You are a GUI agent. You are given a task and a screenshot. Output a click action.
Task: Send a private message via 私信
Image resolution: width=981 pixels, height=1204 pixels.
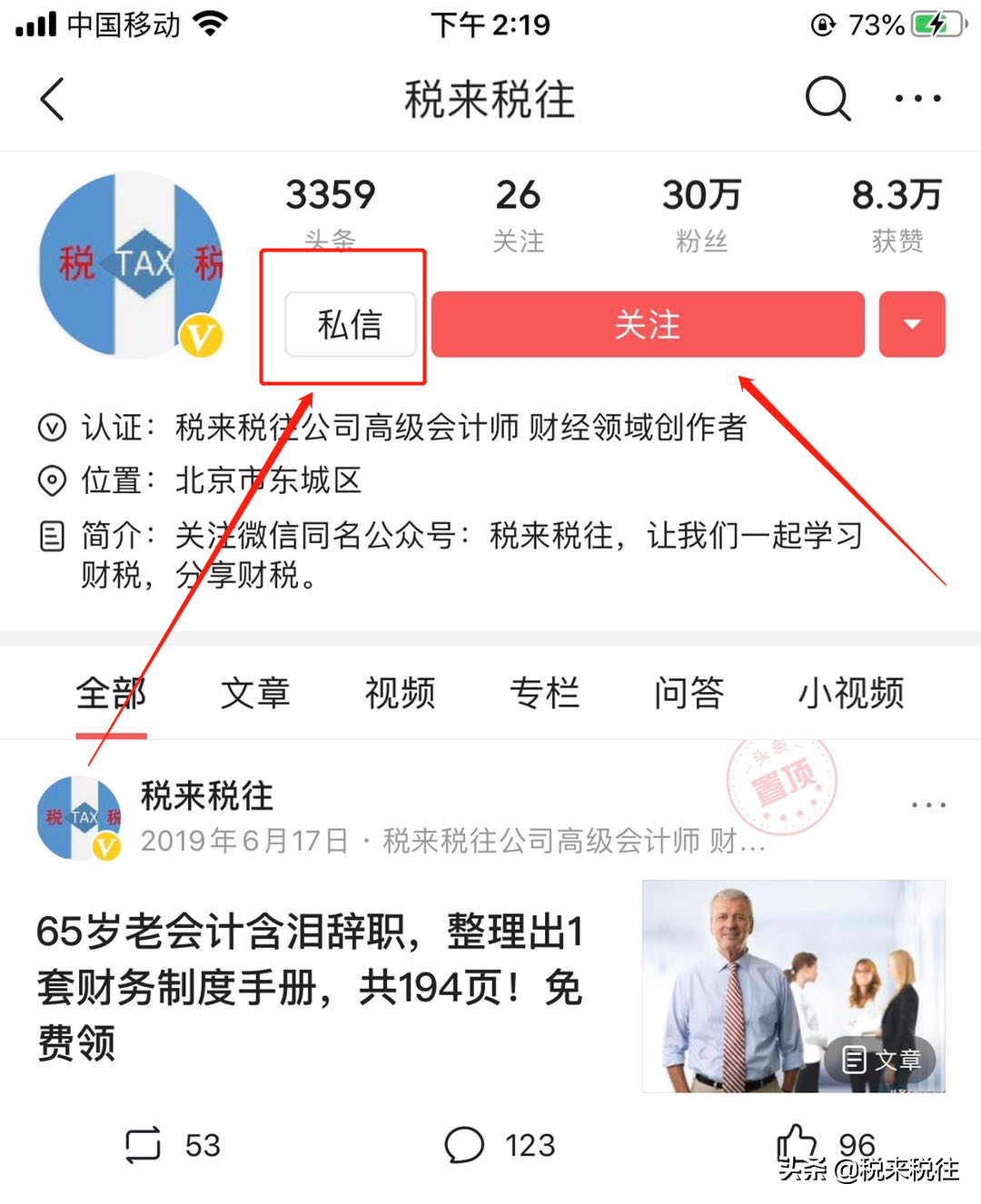(351, 324)
